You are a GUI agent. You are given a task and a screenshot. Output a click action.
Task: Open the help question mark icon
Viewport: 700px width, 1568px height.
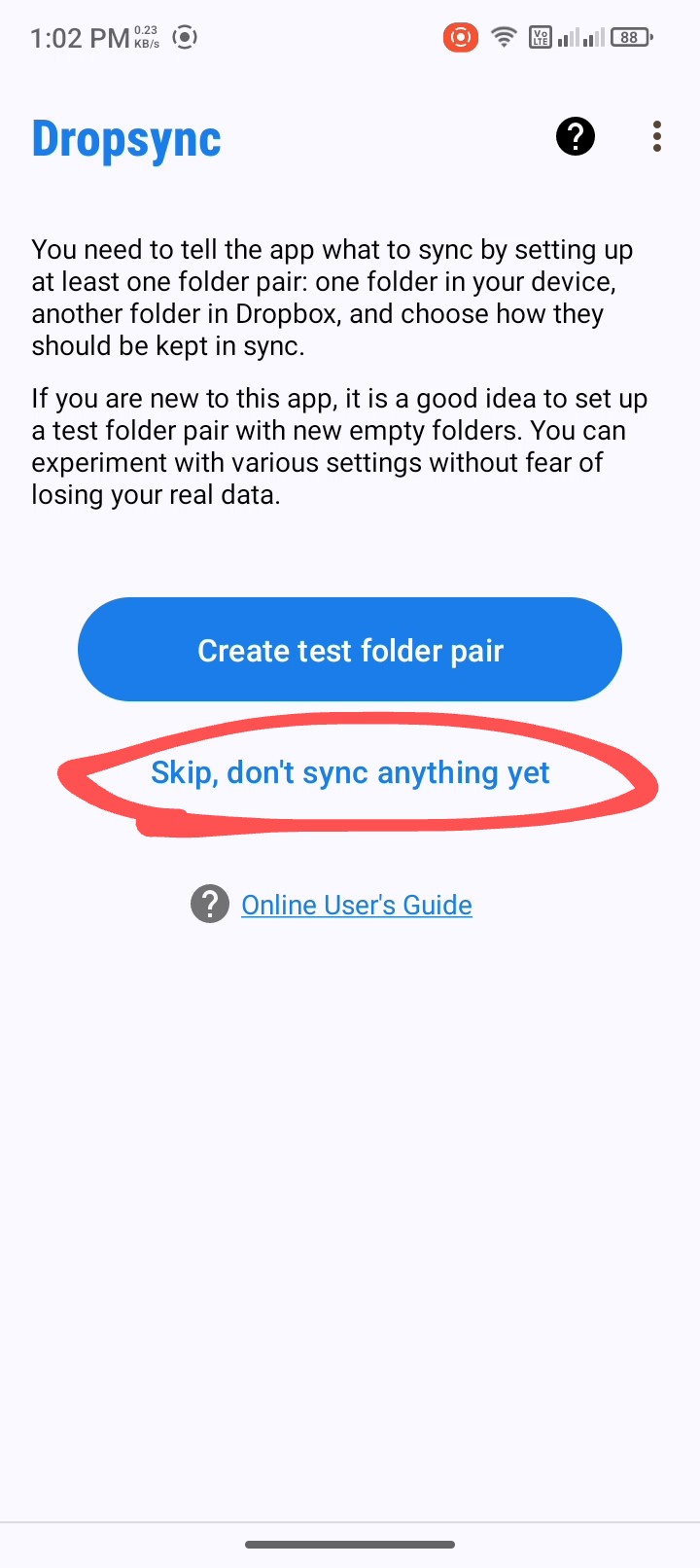[x=575, y=137]
